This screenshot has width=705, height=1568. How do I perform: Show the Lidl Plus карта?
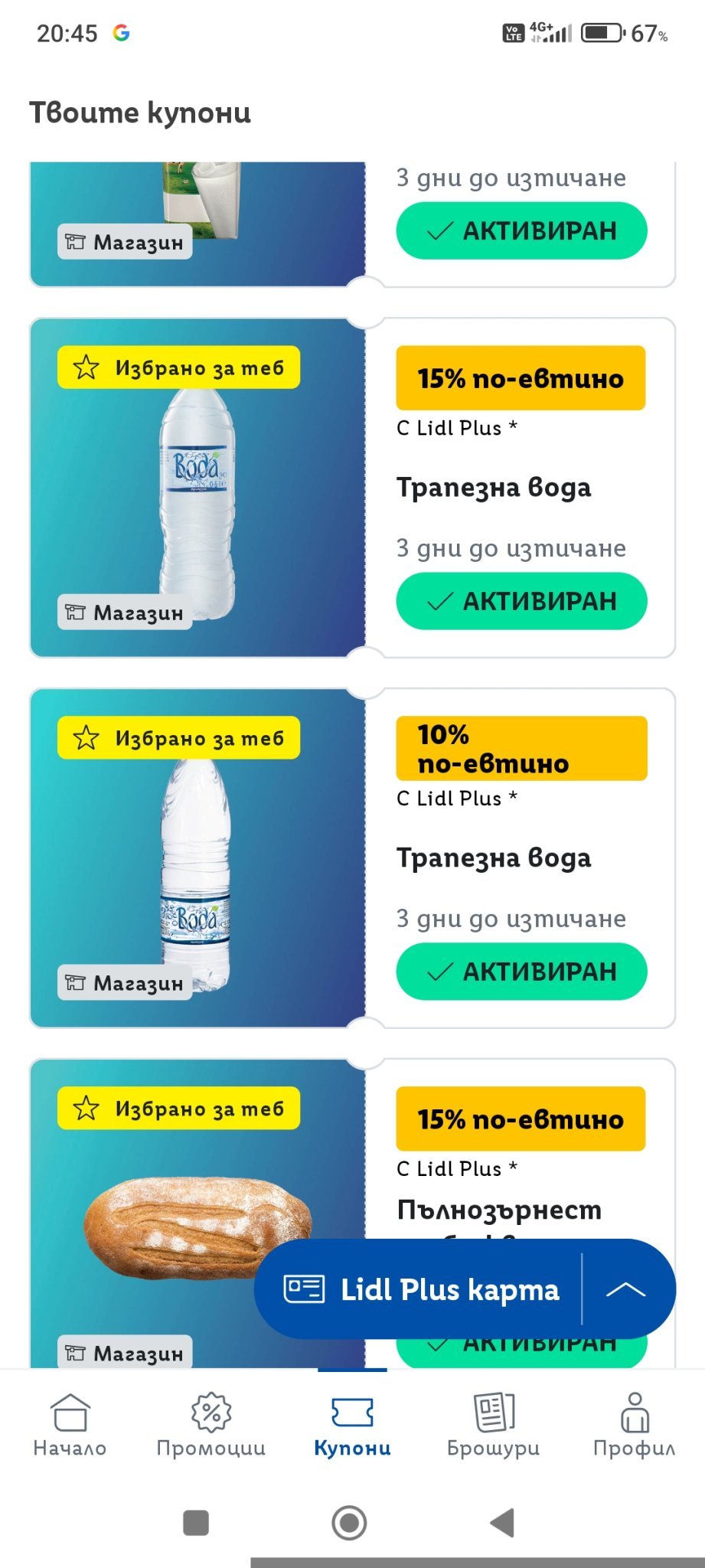pyautogui.click(x=420, y=1289)
